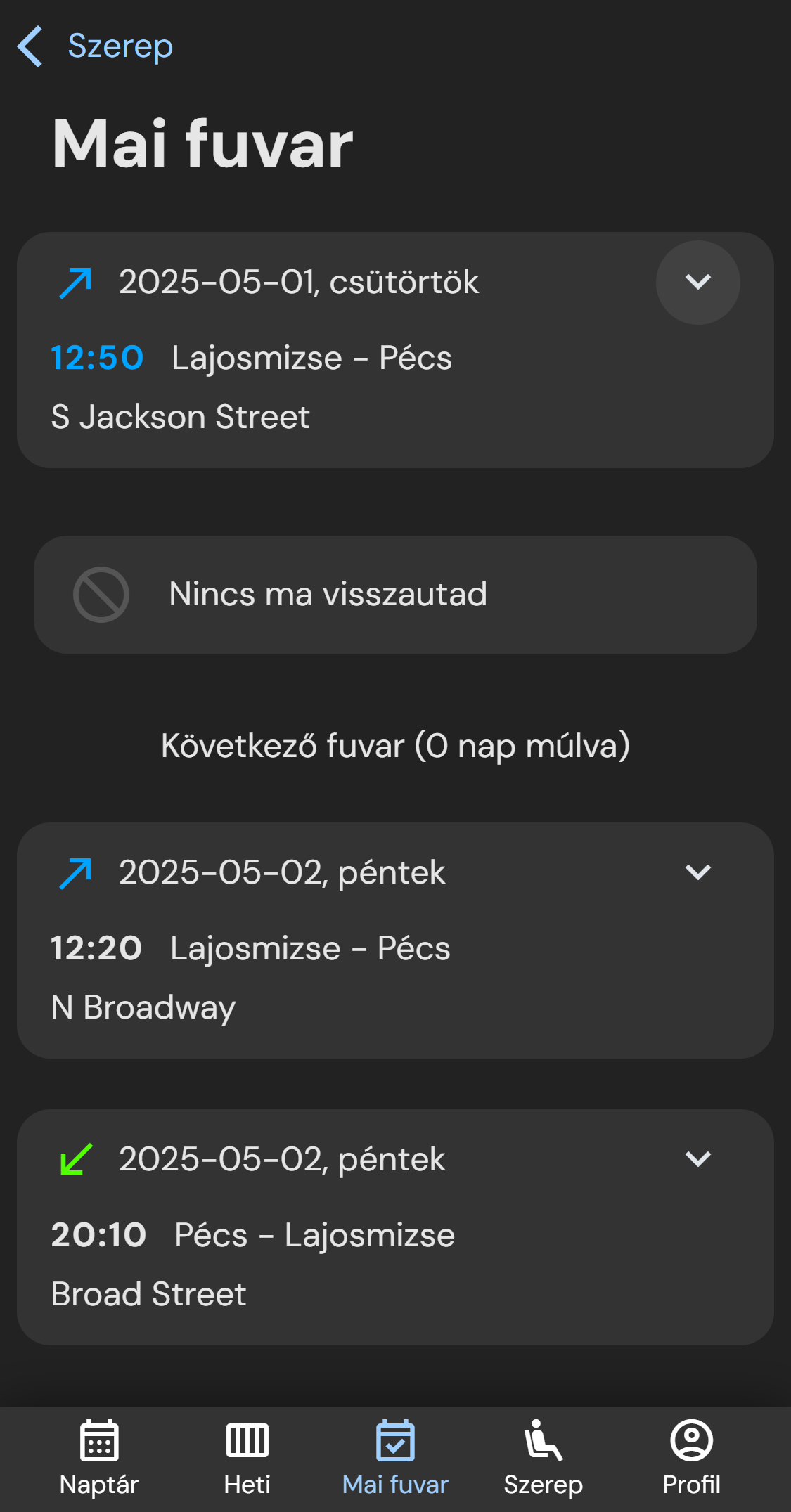Expand the 20:10 Pécs – Lajosmizse ride
Viewport: 791px width, 1512px height.
click(x=697, y=1159)
